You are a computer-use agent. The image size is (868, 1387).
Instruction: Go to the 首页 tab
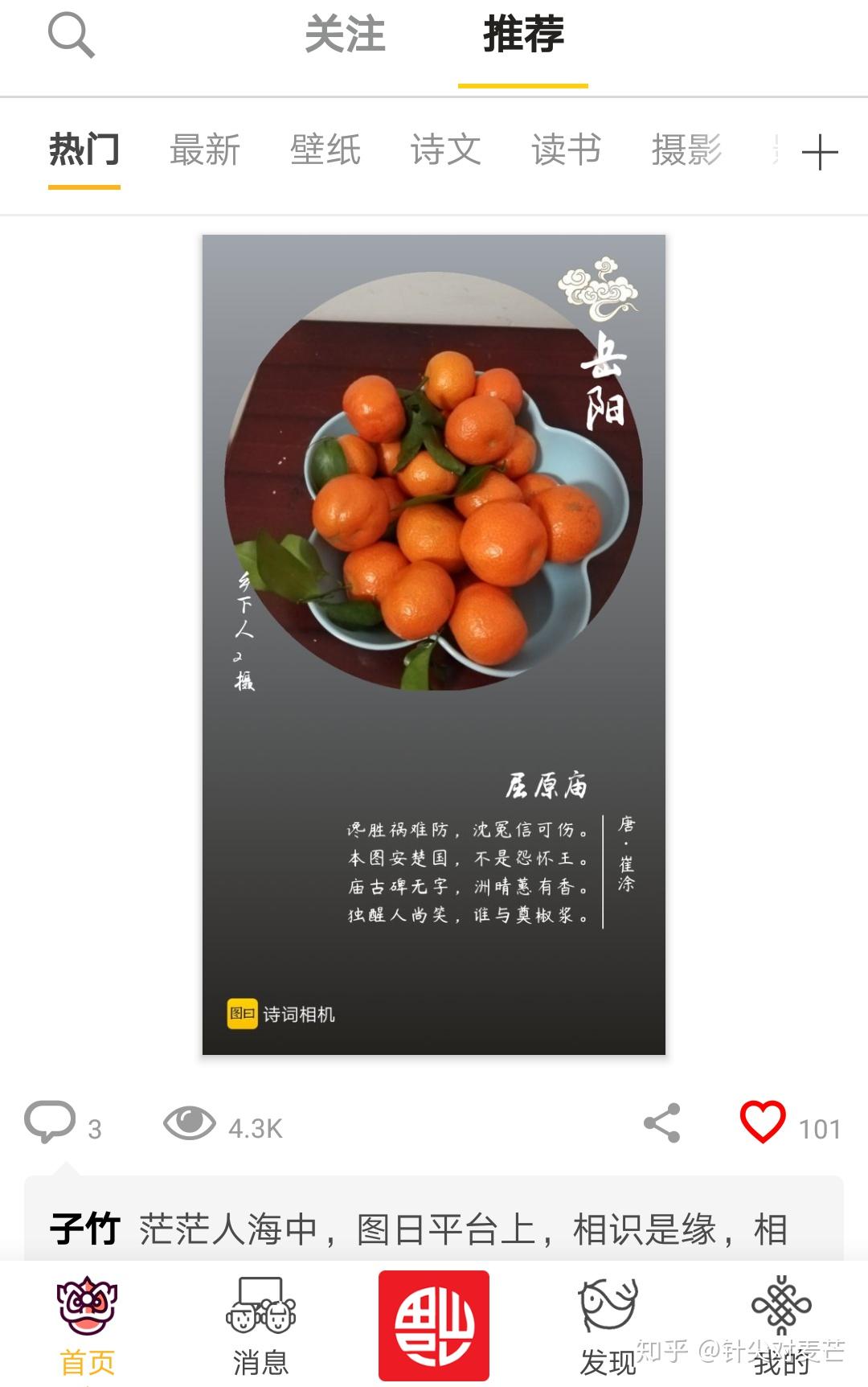(x=87, y=1327)
